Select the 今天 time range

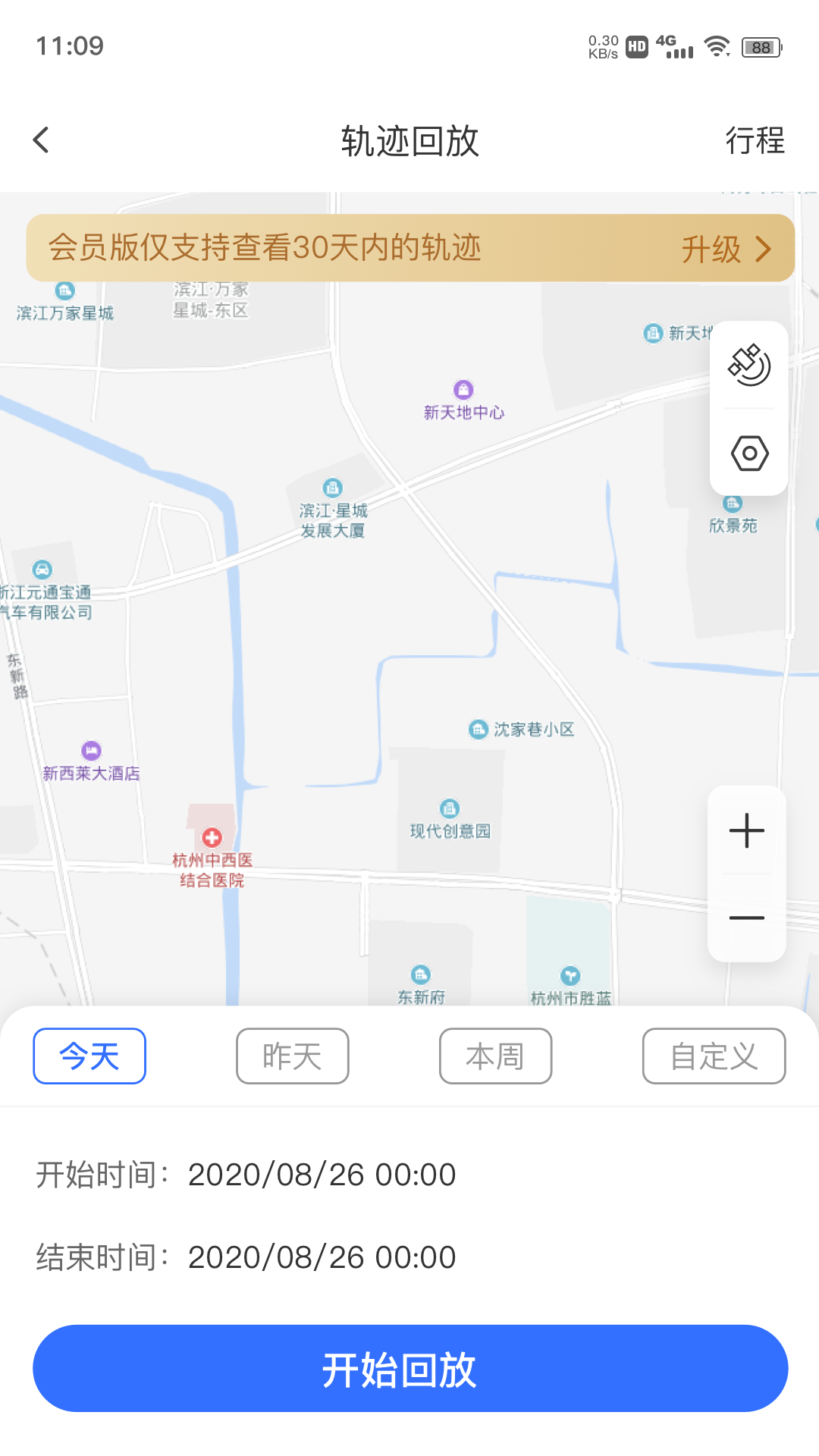[x=89, y=1056]
